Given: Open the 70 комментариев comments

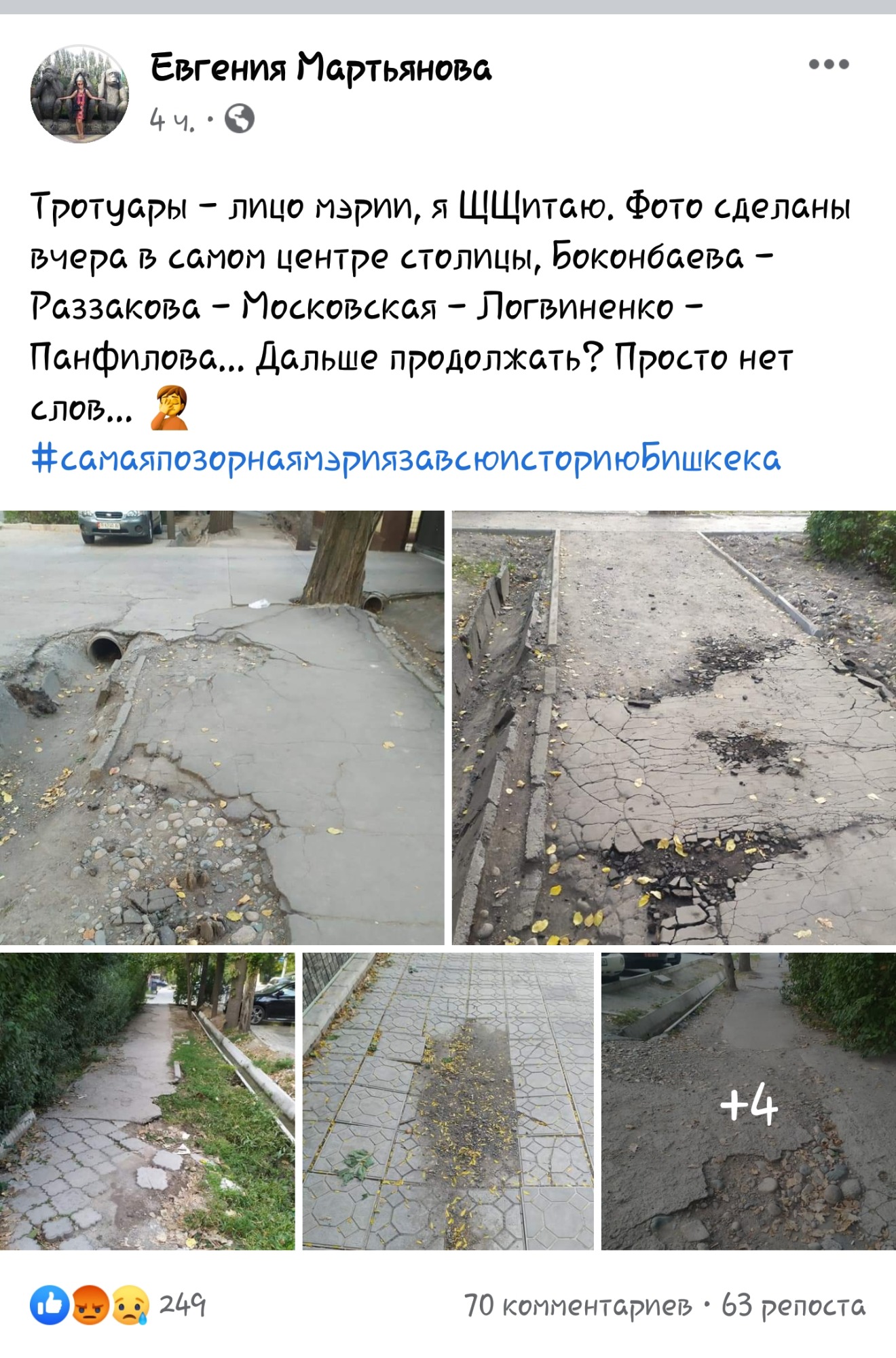Looking at the screenshot, I should tap(578, 1306).
